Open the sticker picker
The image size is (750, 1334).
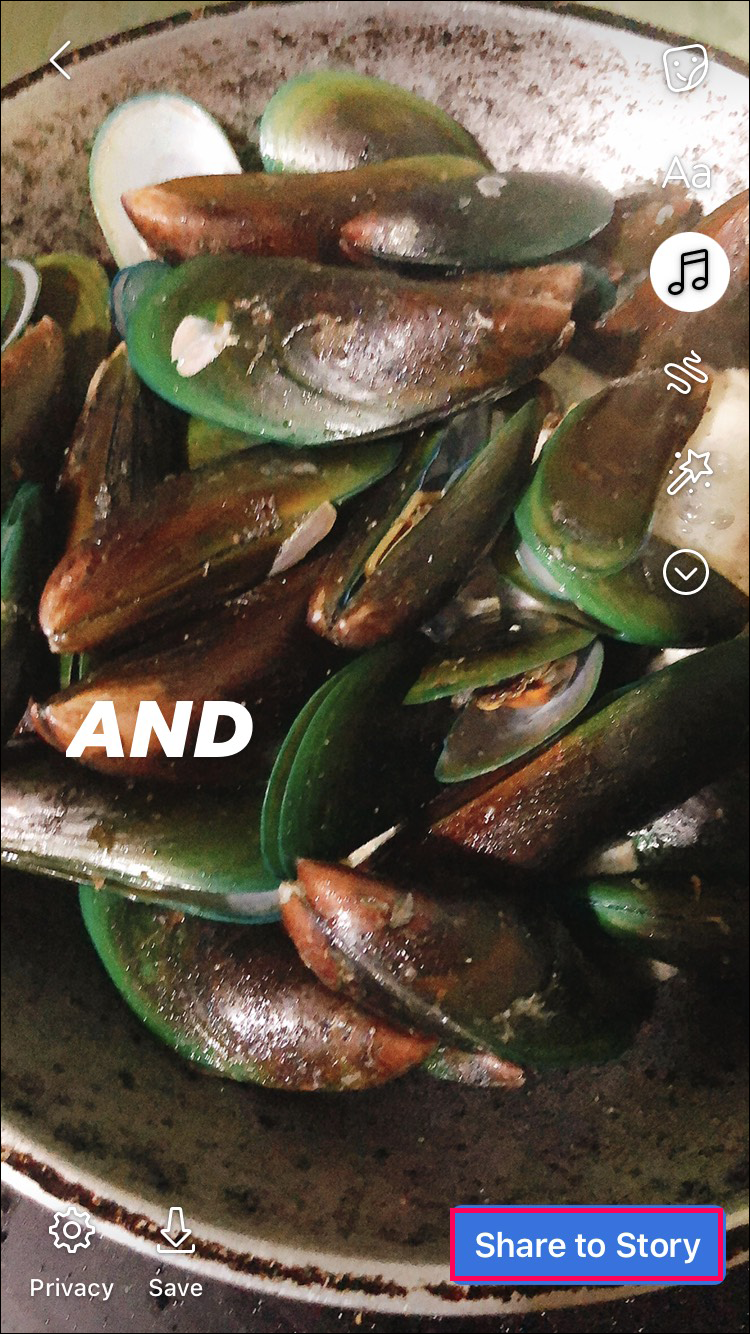click(686, 69)
